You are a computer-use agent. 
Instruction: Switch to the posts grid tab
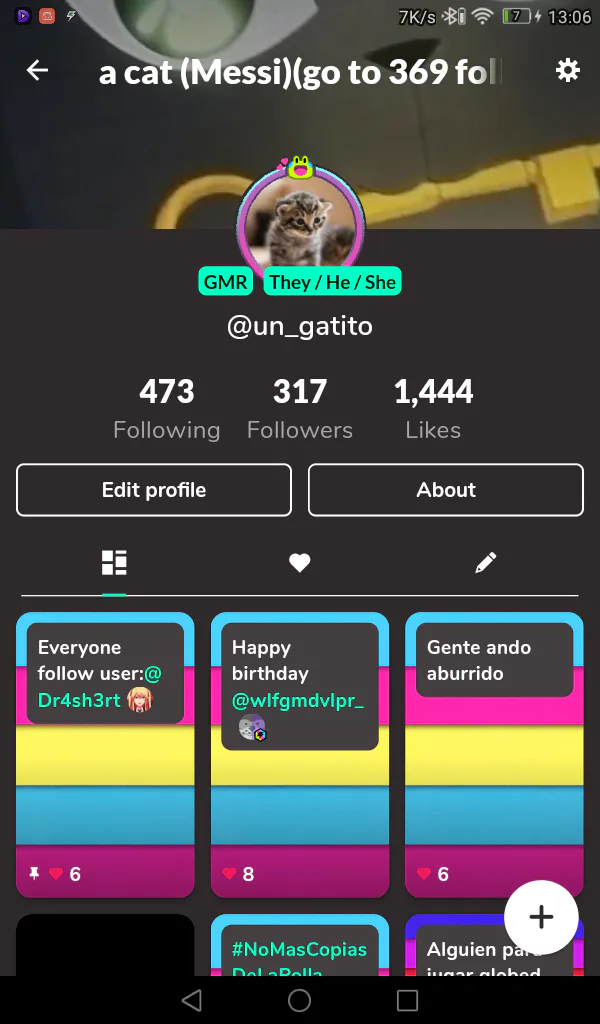[x=114, y=564]
